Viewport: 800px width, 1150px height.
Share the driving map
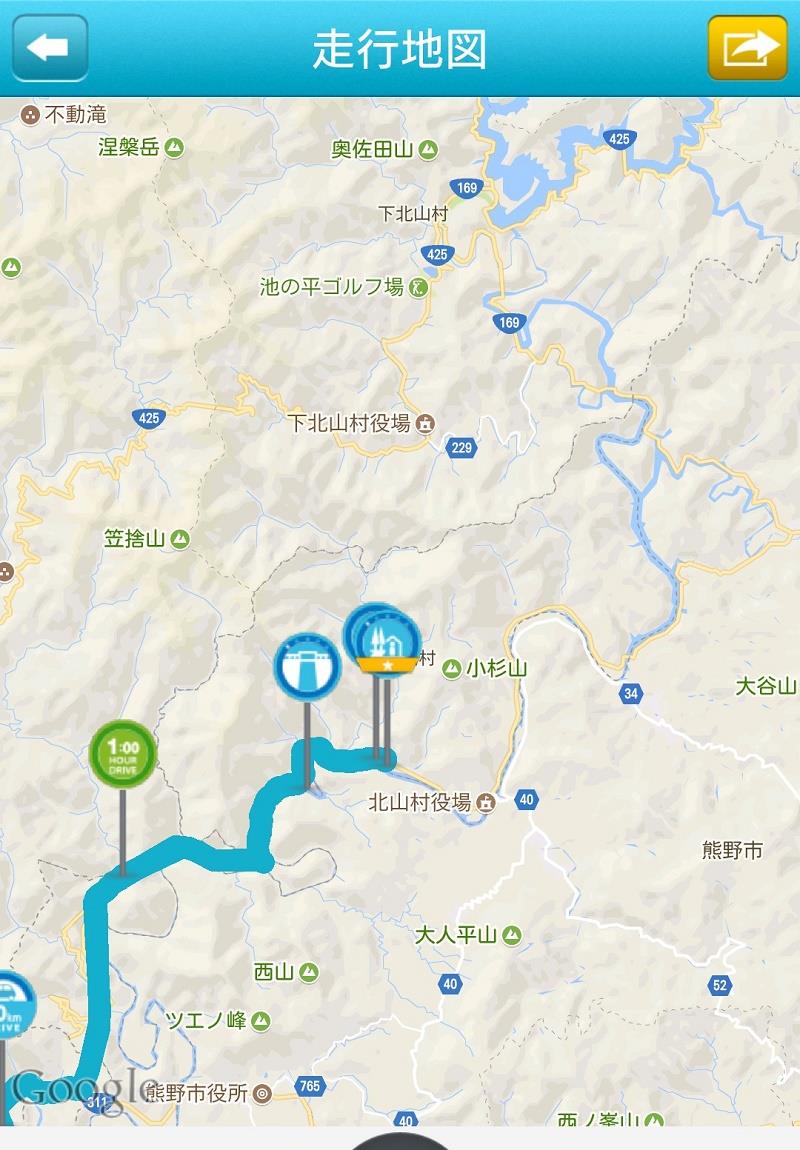pyautogui.click(x=747, y=47)
